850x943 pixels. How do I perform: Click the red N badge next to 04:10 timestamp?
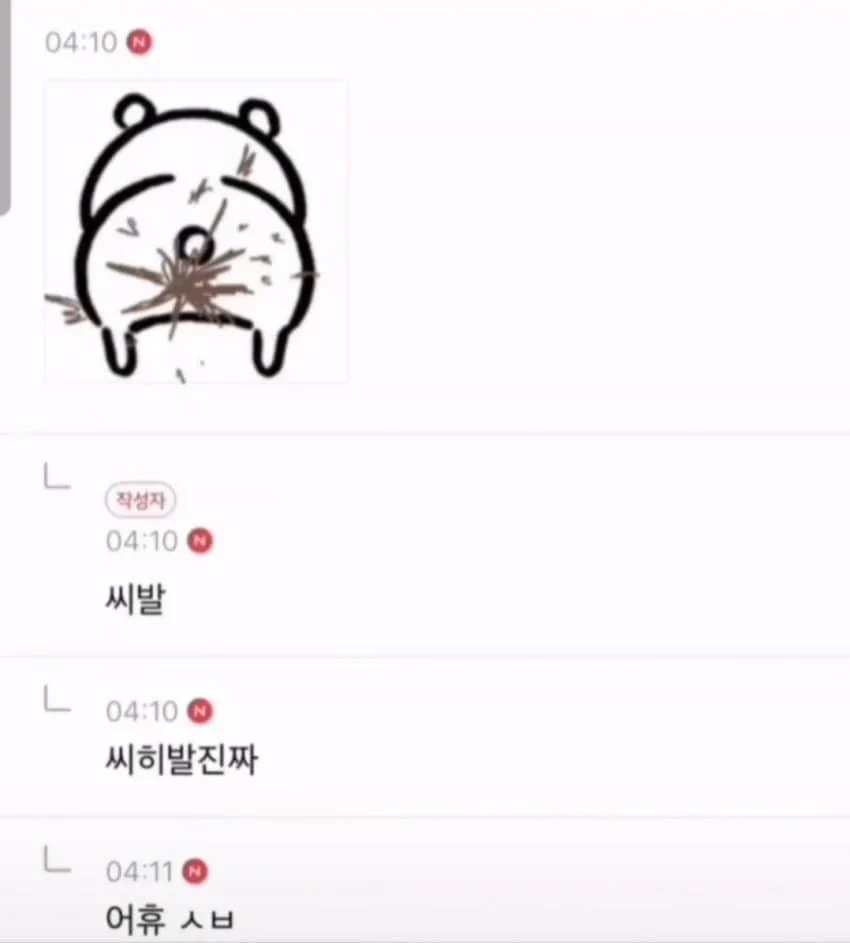[140, 42]
